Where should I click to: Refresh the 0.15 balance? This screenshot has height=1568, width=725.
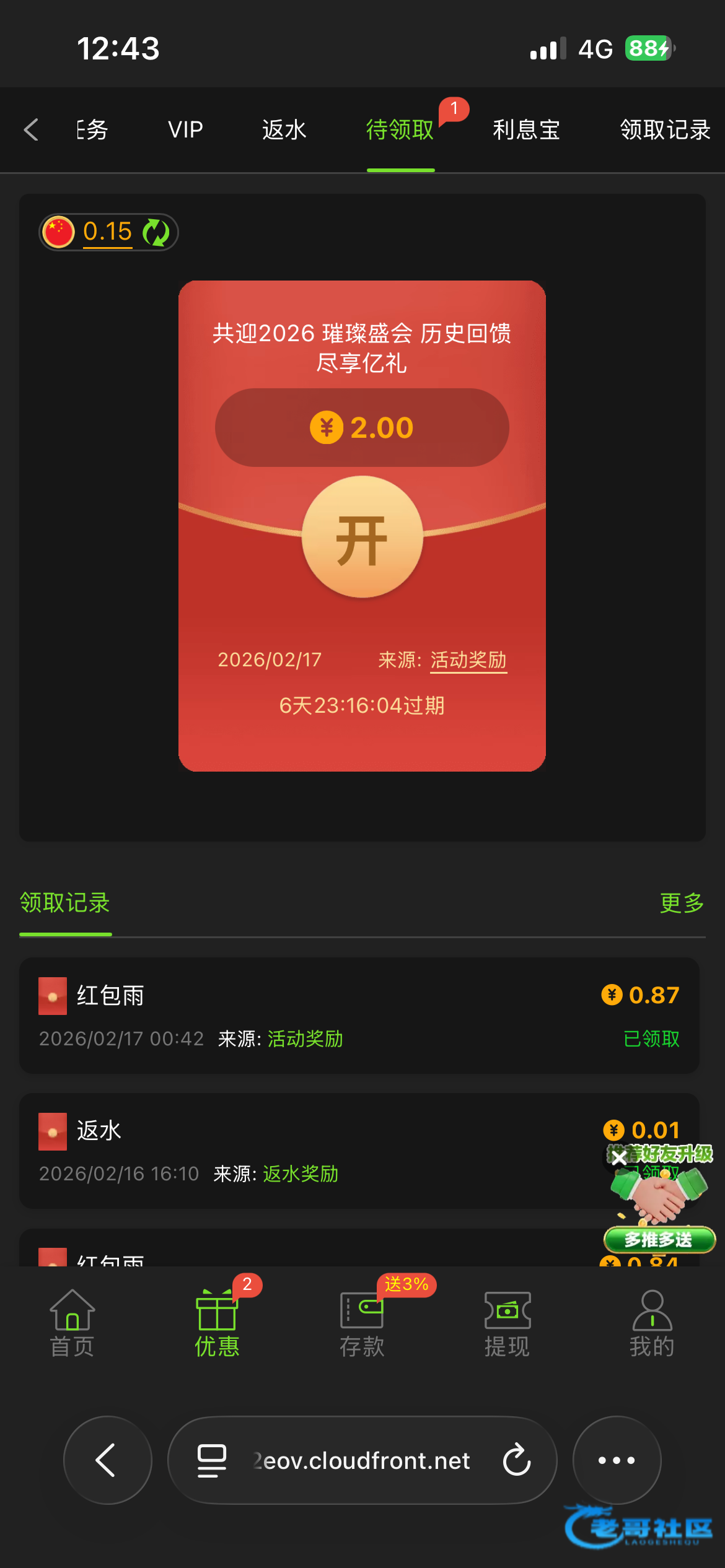(x=156, y=233)
